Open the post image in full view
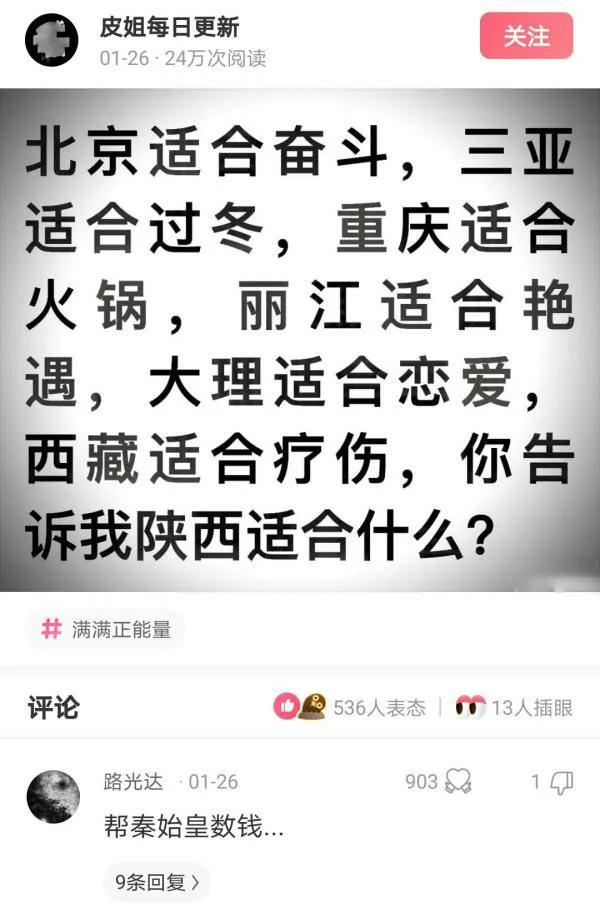The width and height of the screenshot is (600, 907). click(x=300, y=340)
